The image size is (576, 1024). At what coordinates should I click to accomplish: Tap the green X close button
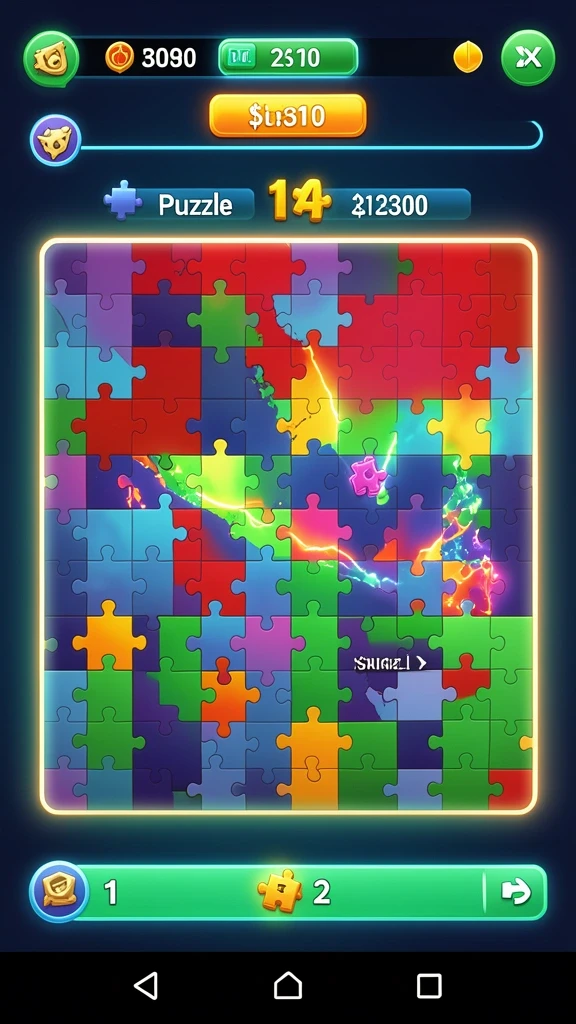(528, 58)
